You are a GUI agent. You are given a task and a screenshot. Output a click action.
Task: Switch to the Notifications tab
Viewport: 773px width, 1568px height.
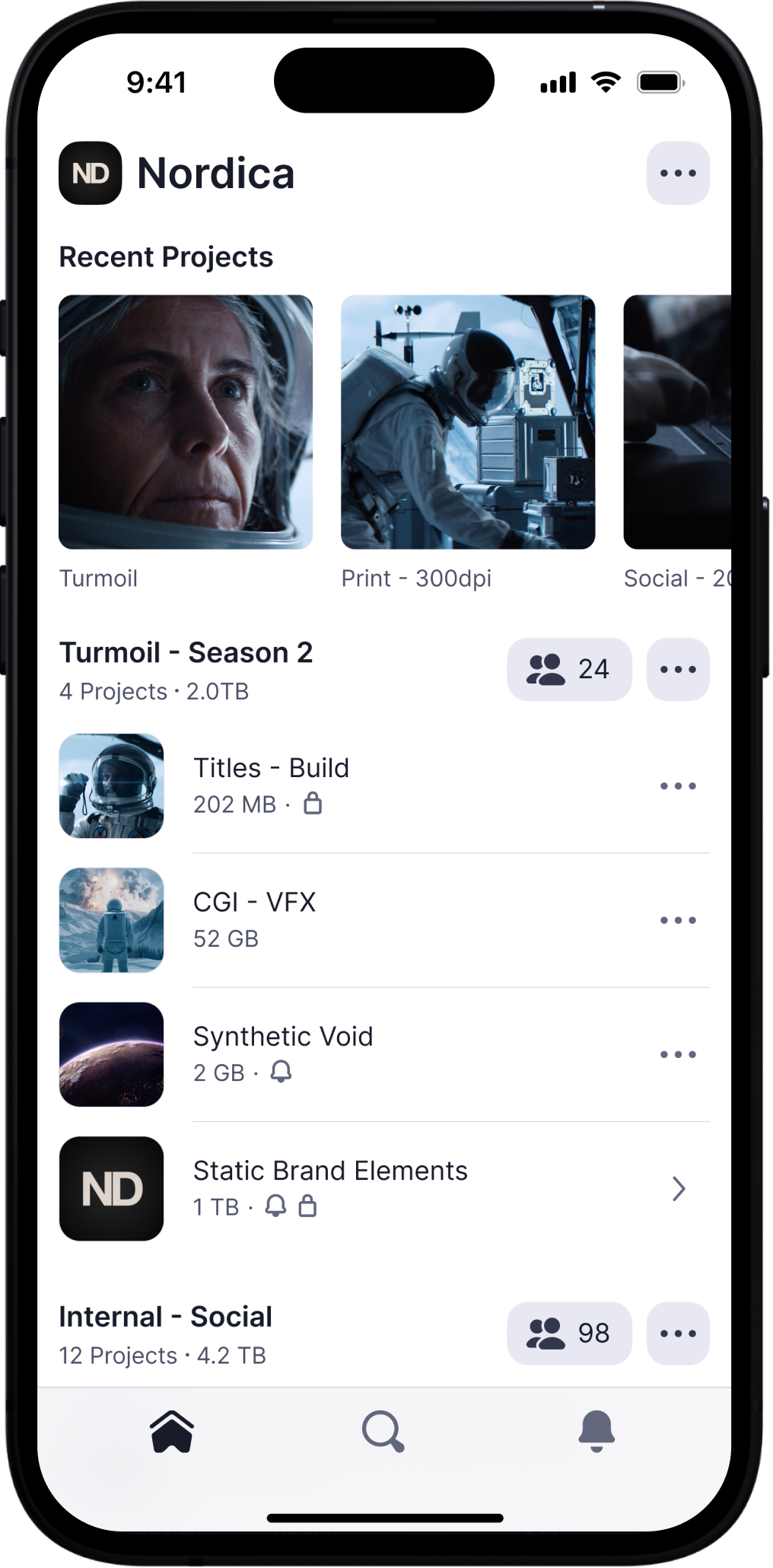596,1431
